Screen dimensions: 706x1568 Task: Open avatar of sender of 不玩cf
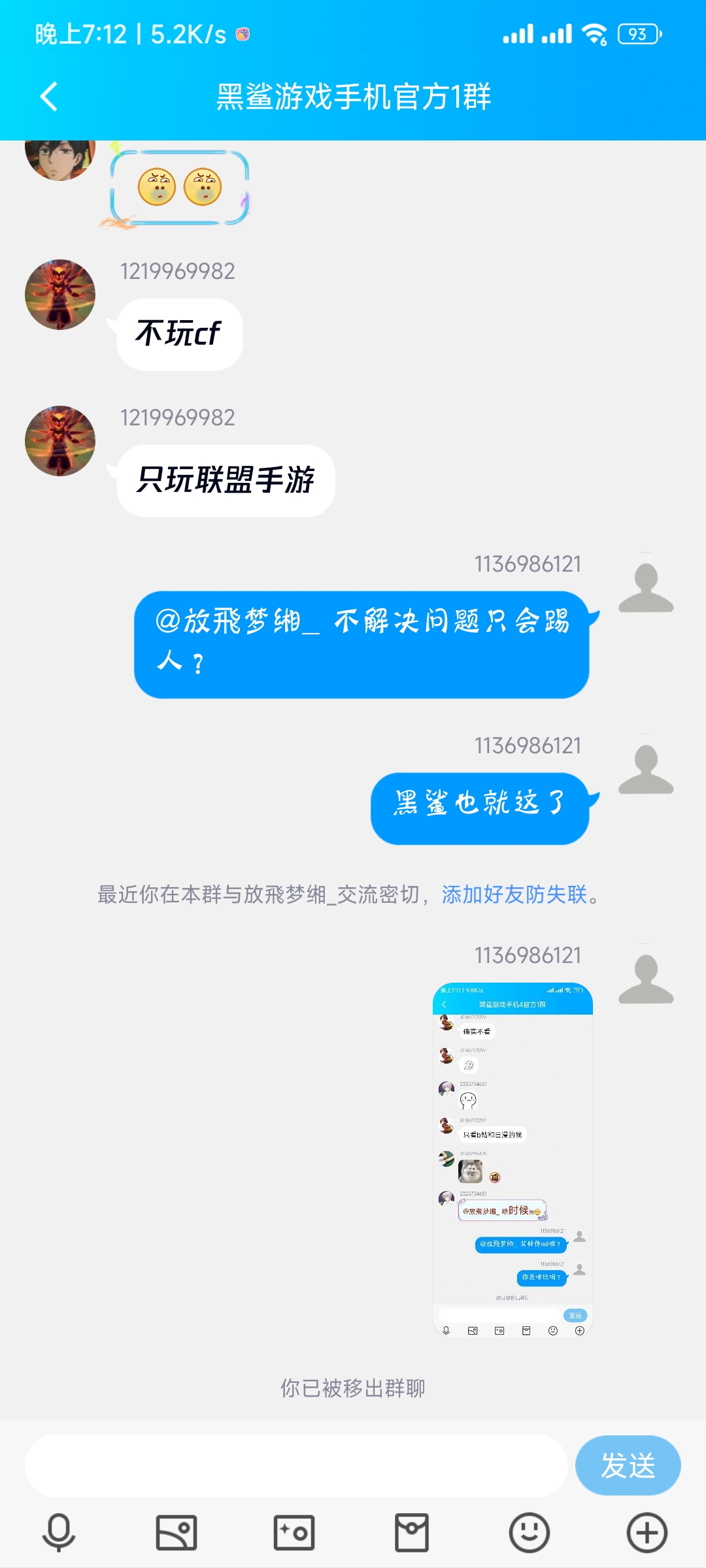pyautogui.click(x=60, y=295)
